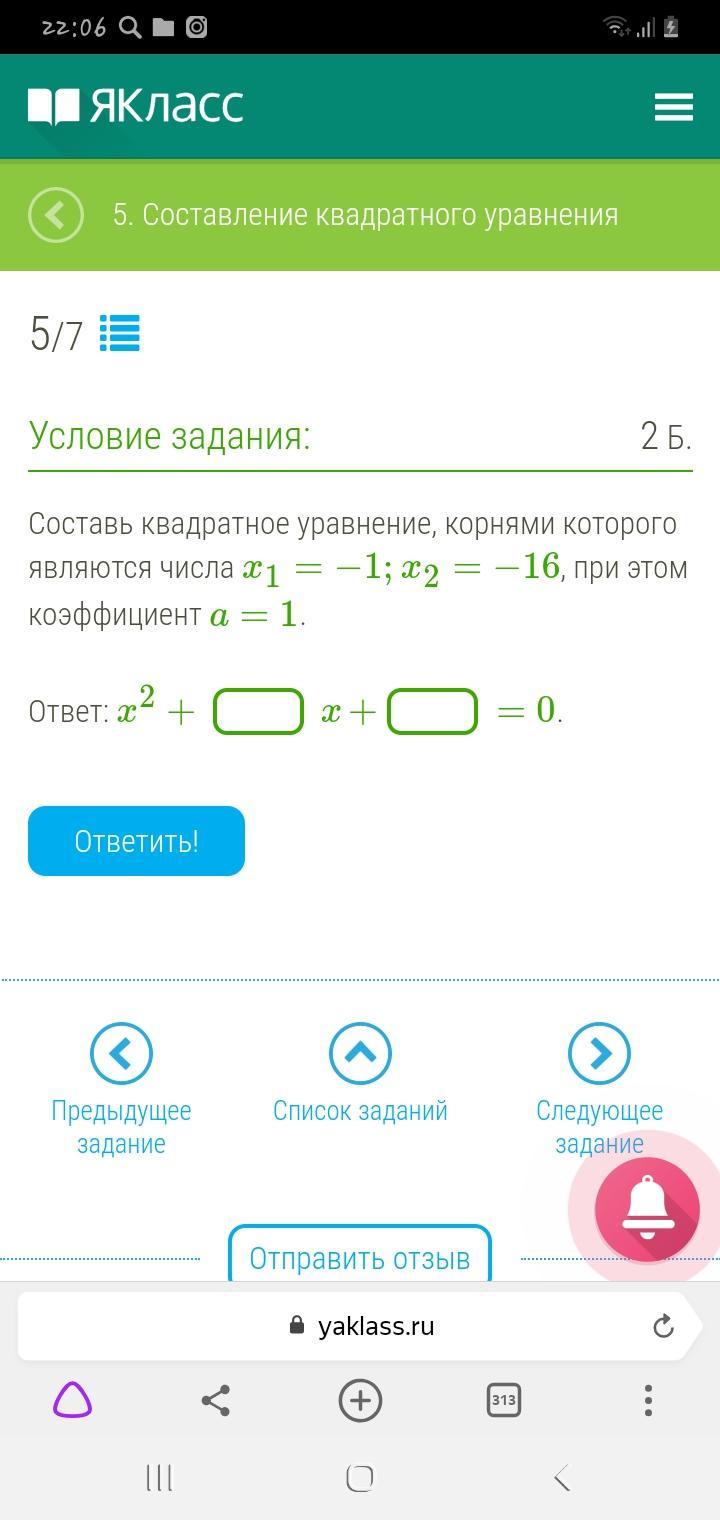The width and height of the screenshot is (720, 1520).
Task: Open the red notification bell button
Action: pyautogui.click(x=646, y=1209)
